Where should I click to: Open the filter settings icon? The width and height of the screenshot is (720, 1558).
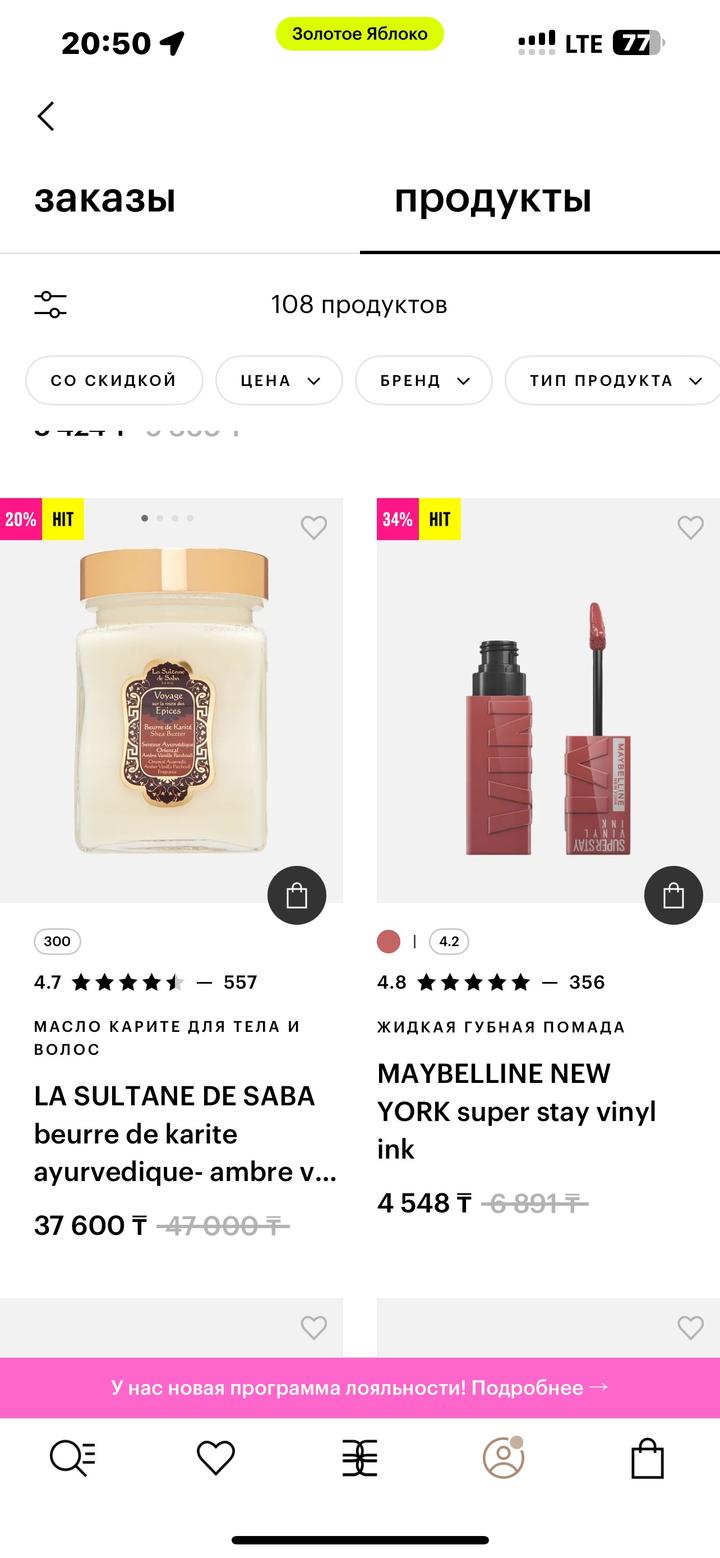pos(50,304)
